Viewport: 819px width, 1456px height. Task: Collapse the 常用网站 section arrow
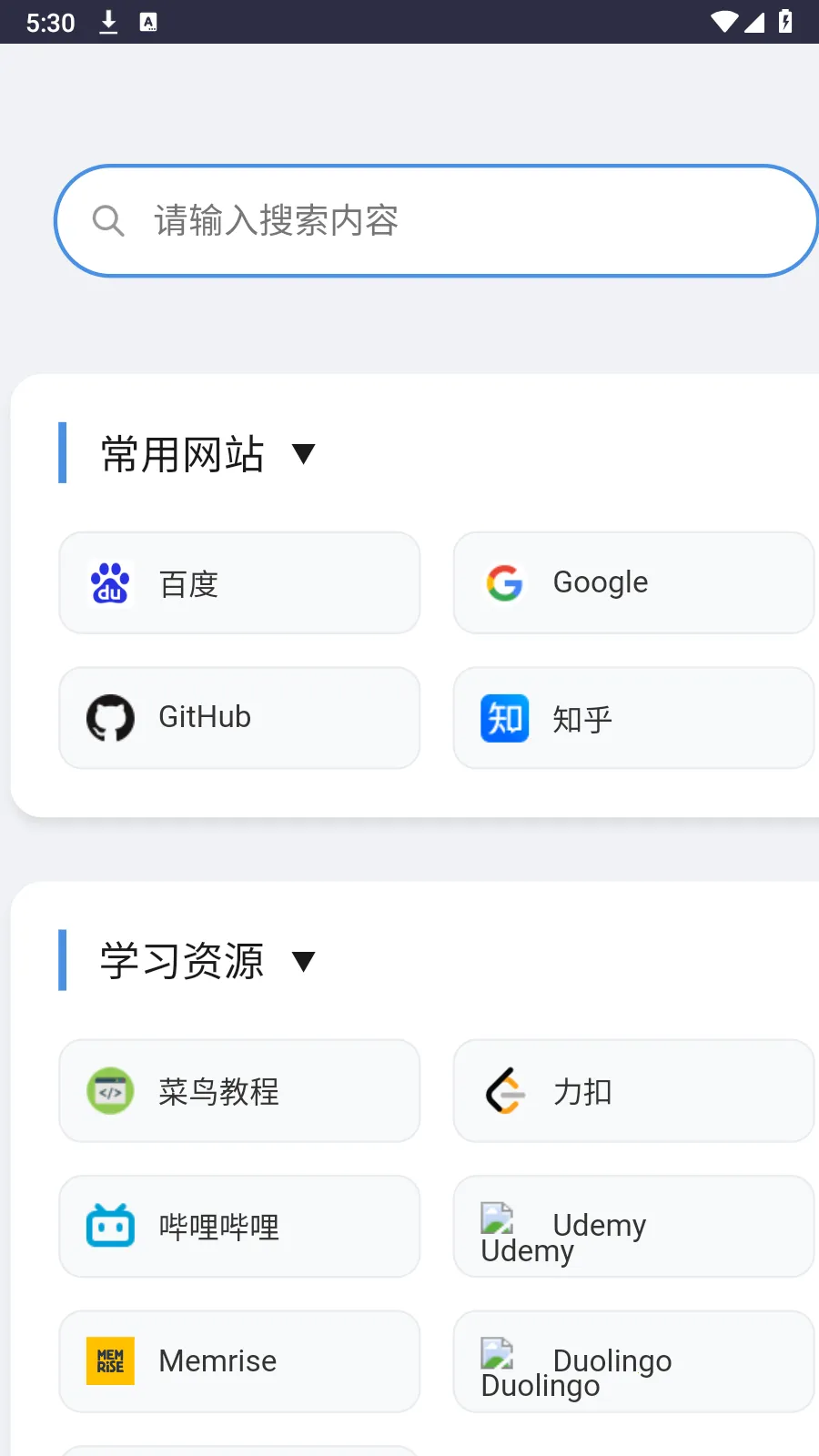pos(304,454)
